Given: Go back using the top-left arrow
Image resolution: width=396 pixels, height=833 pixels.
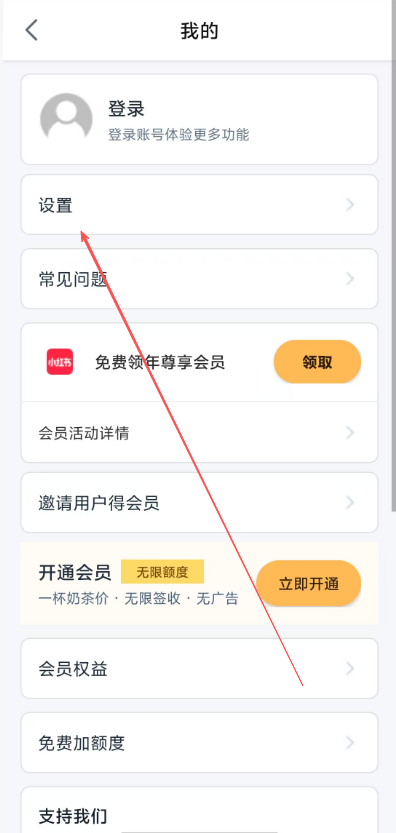Looking at the screenshot, I should [x=31, y=30].
